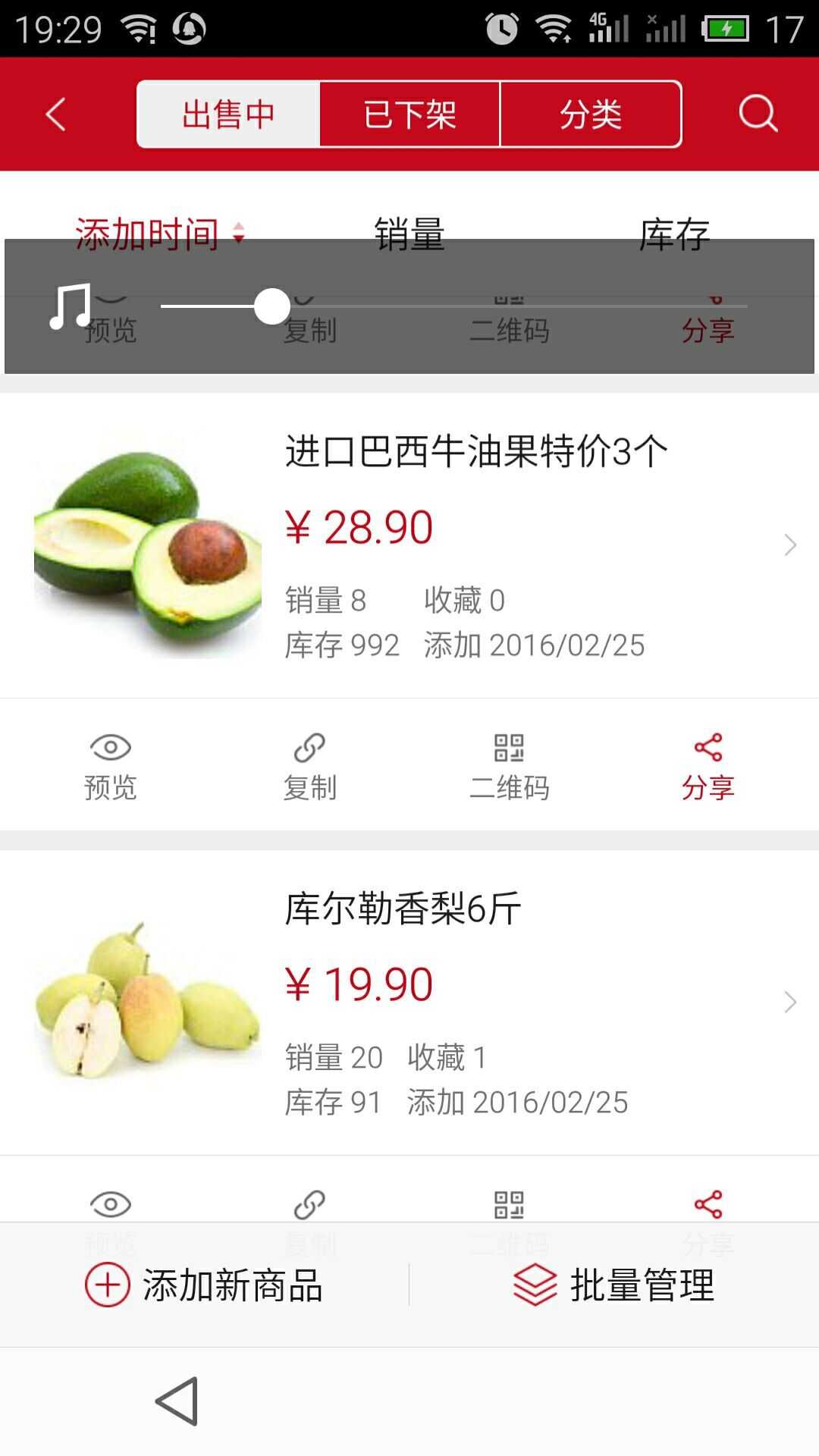Image resolution: width=819 pixels, height=1456 pixels.
Task: Expand details for 进口巴西牛油果特价3个
Action: tap(790, 544)
